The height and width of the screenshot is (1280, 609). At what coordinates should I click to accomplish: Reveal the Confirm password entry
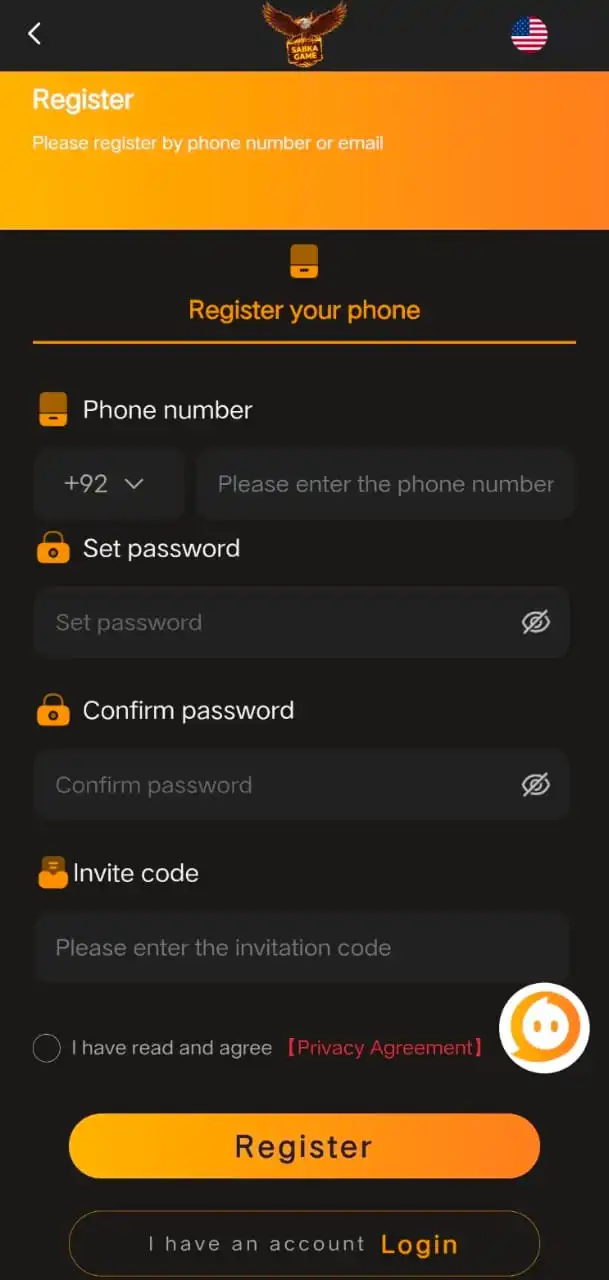(536, 785)
